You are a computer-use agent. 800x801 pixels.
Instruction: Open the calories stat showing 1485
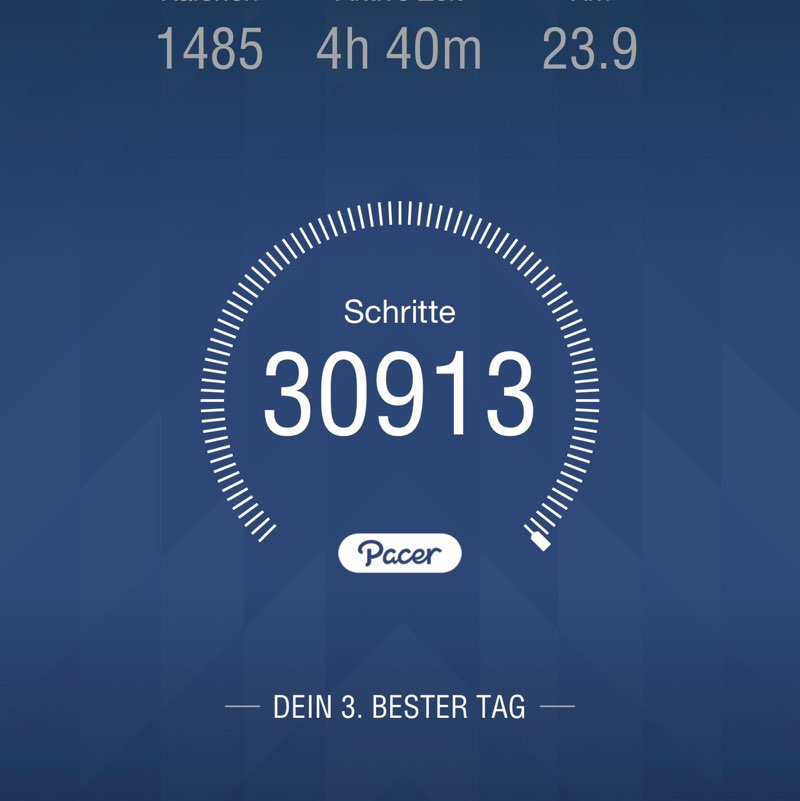pos(210,47)
